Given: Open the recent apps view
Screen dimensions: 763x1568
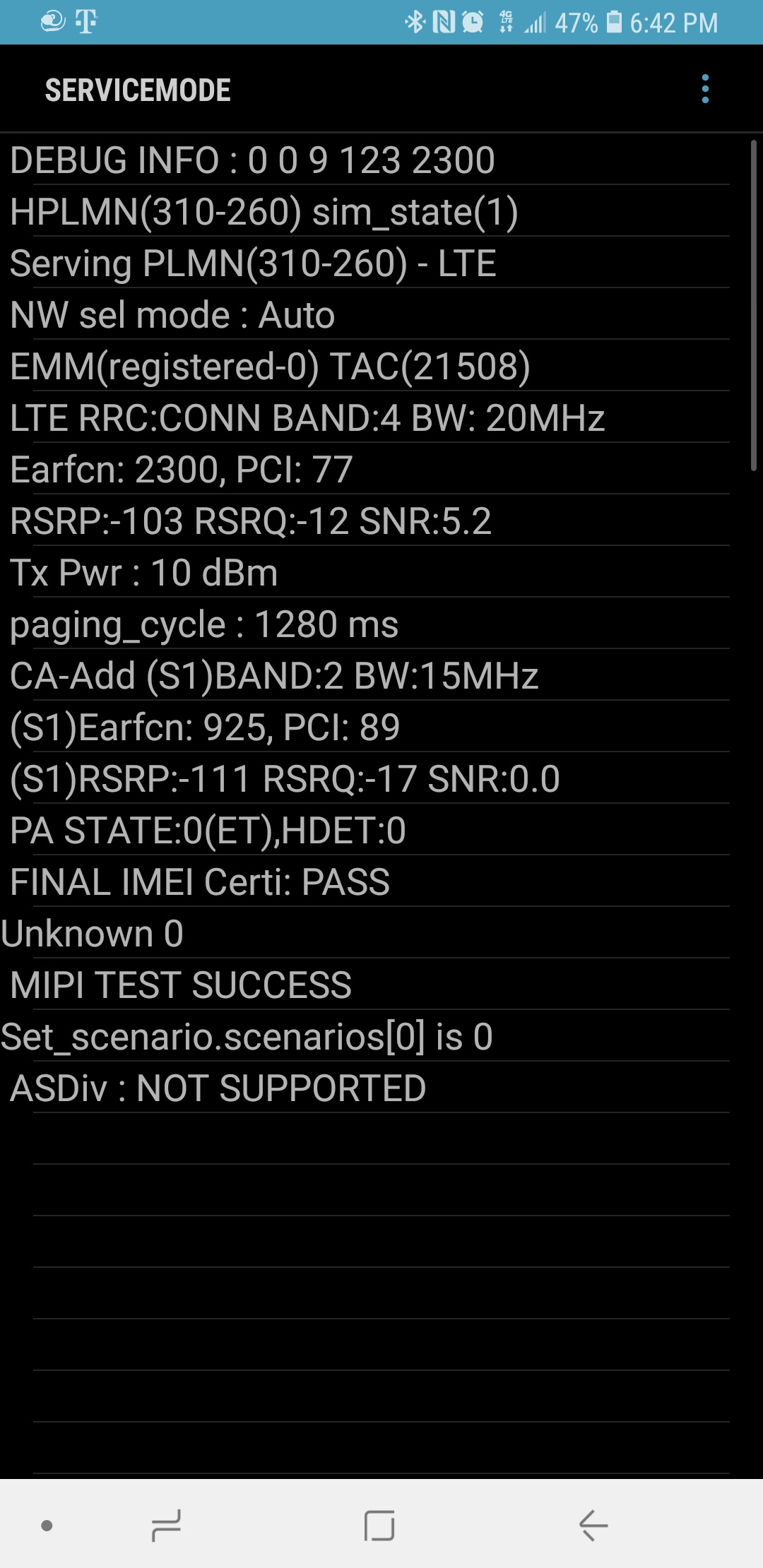Looking at the screenshot, I should point(167,1526).
